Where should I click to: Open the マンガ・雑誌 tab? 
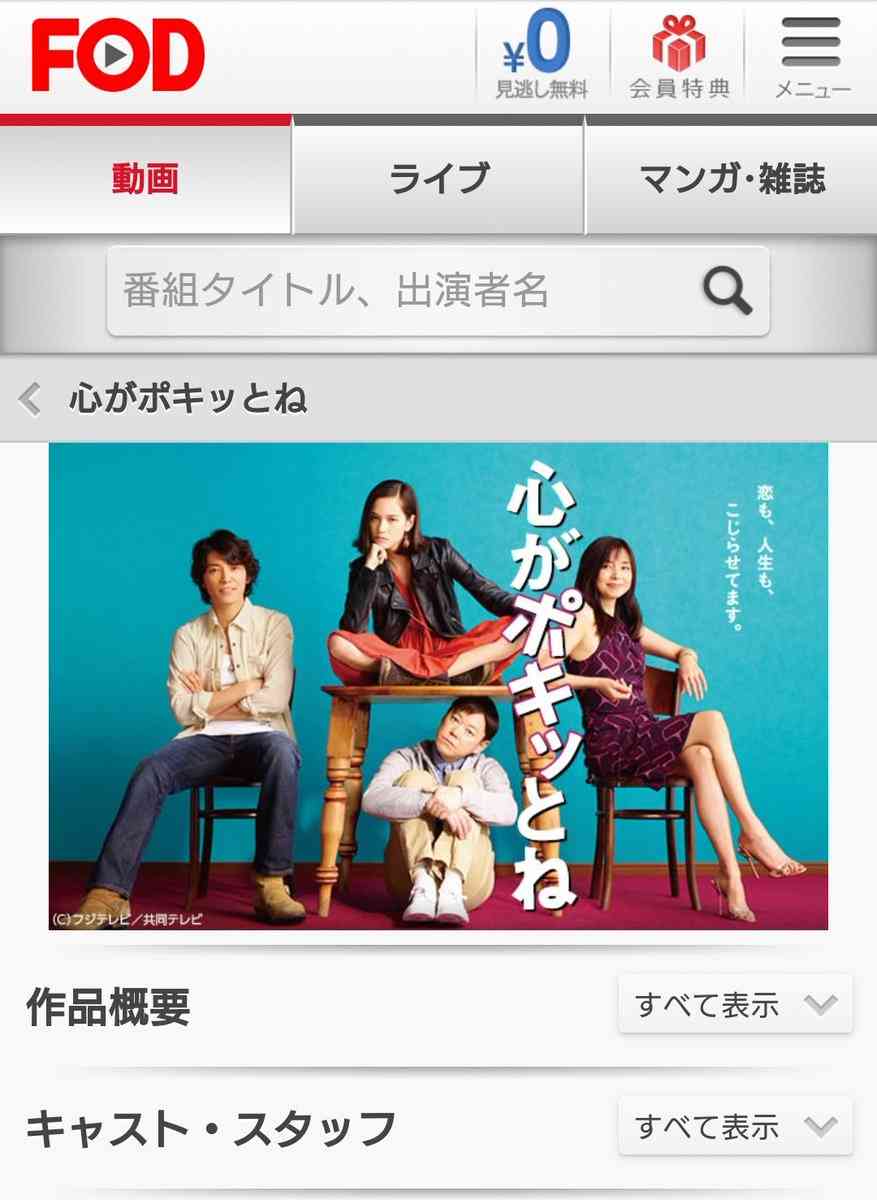pos(731,175)
